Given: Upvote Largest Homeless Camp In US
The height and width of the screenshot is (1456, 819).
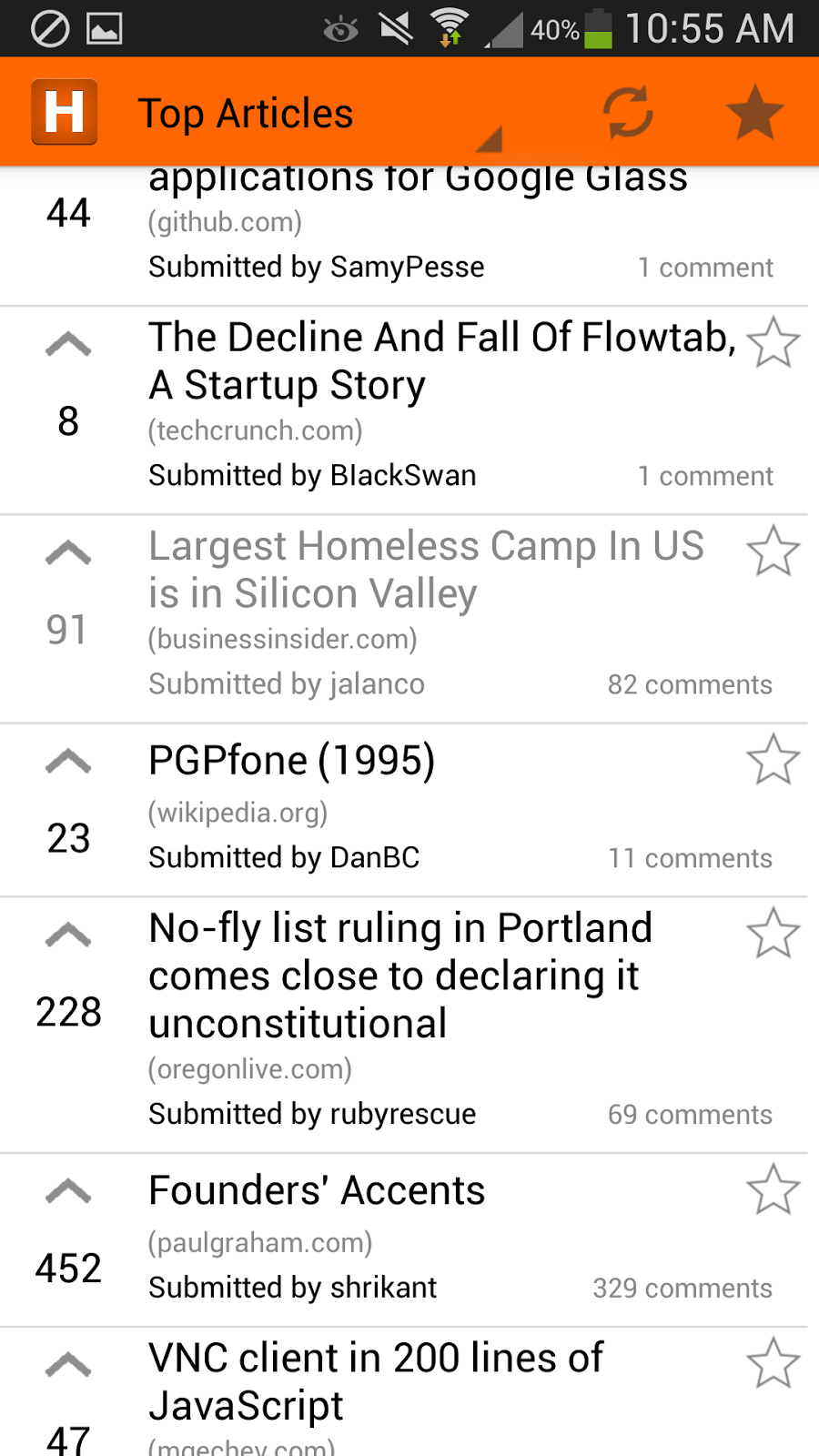Looking at the screenshot, I should [68, 553].
